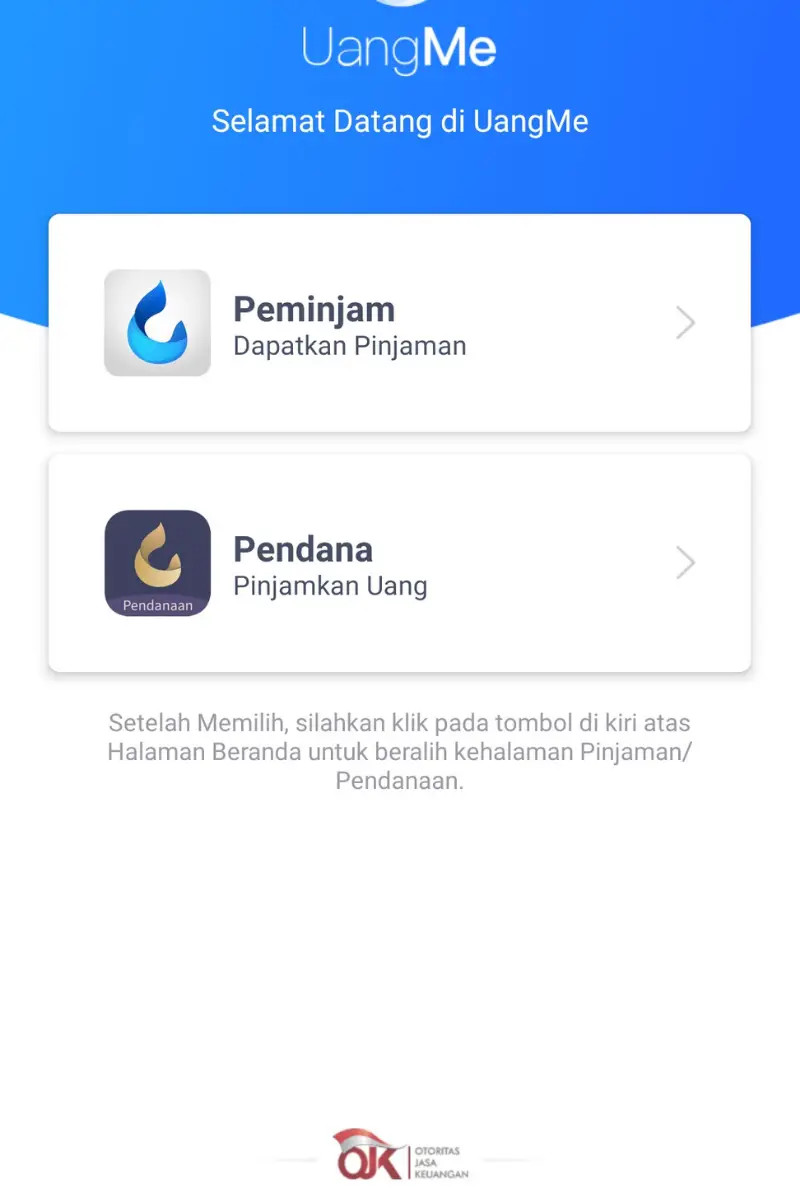This screenshot has width=800, height=1200.
Task: Select the Peminjam role card
Action: 400,322
